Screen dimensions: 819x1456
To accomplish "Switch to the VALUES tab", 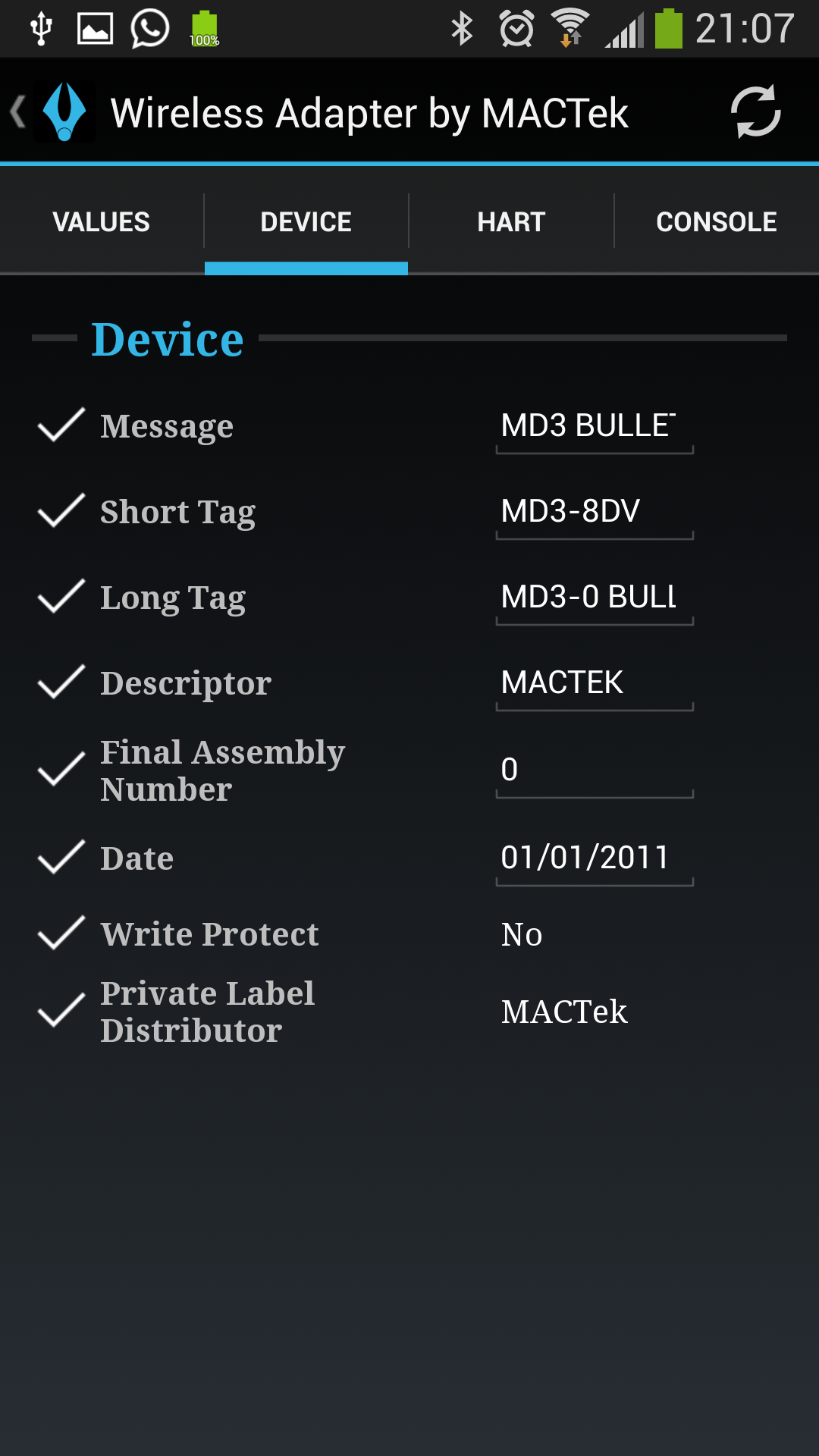I will click(x=102, y=222).
